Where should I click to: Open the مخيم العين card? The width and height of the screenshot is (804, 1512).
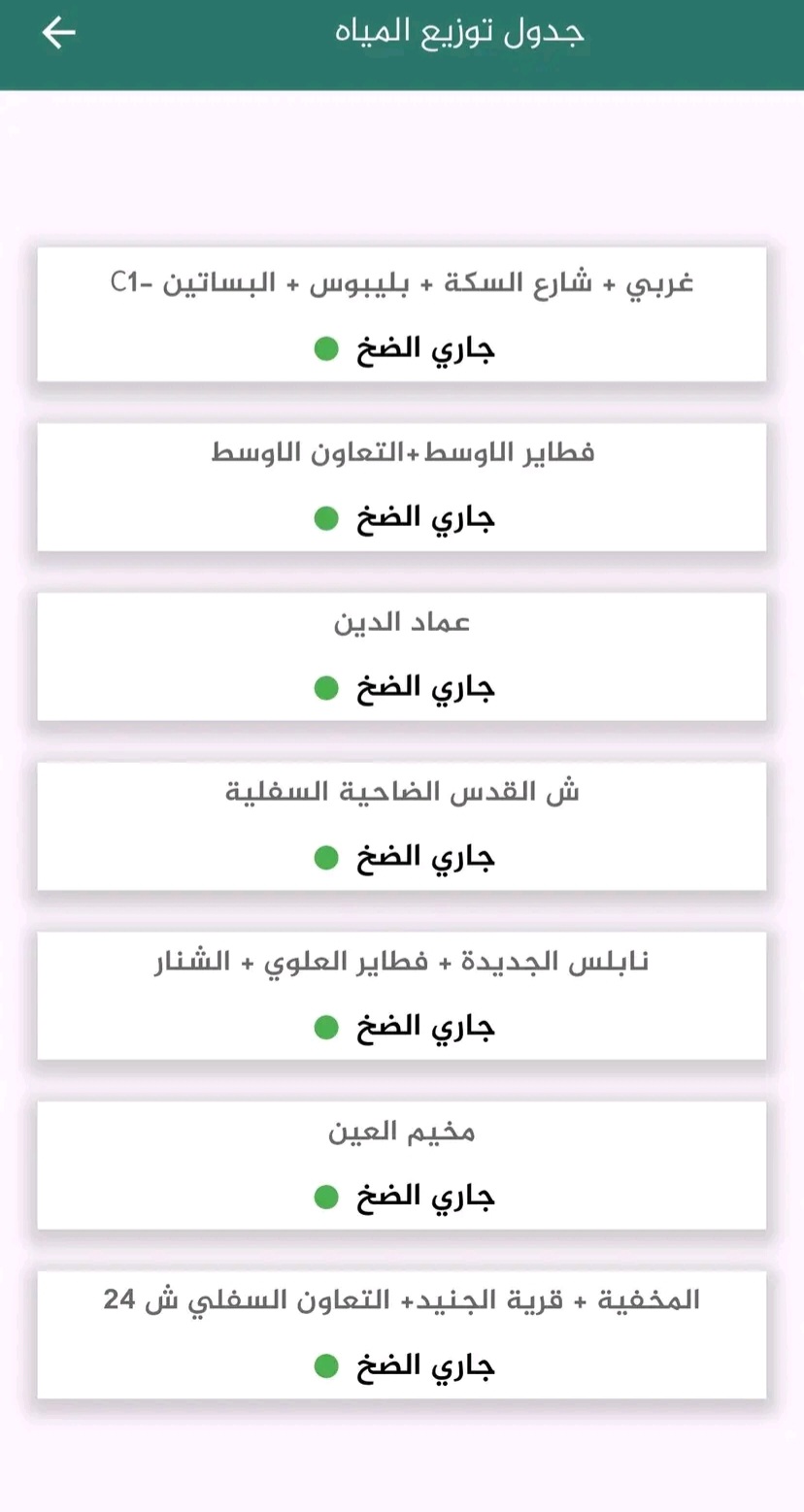pyautogui.click(x=401, y=1165)
